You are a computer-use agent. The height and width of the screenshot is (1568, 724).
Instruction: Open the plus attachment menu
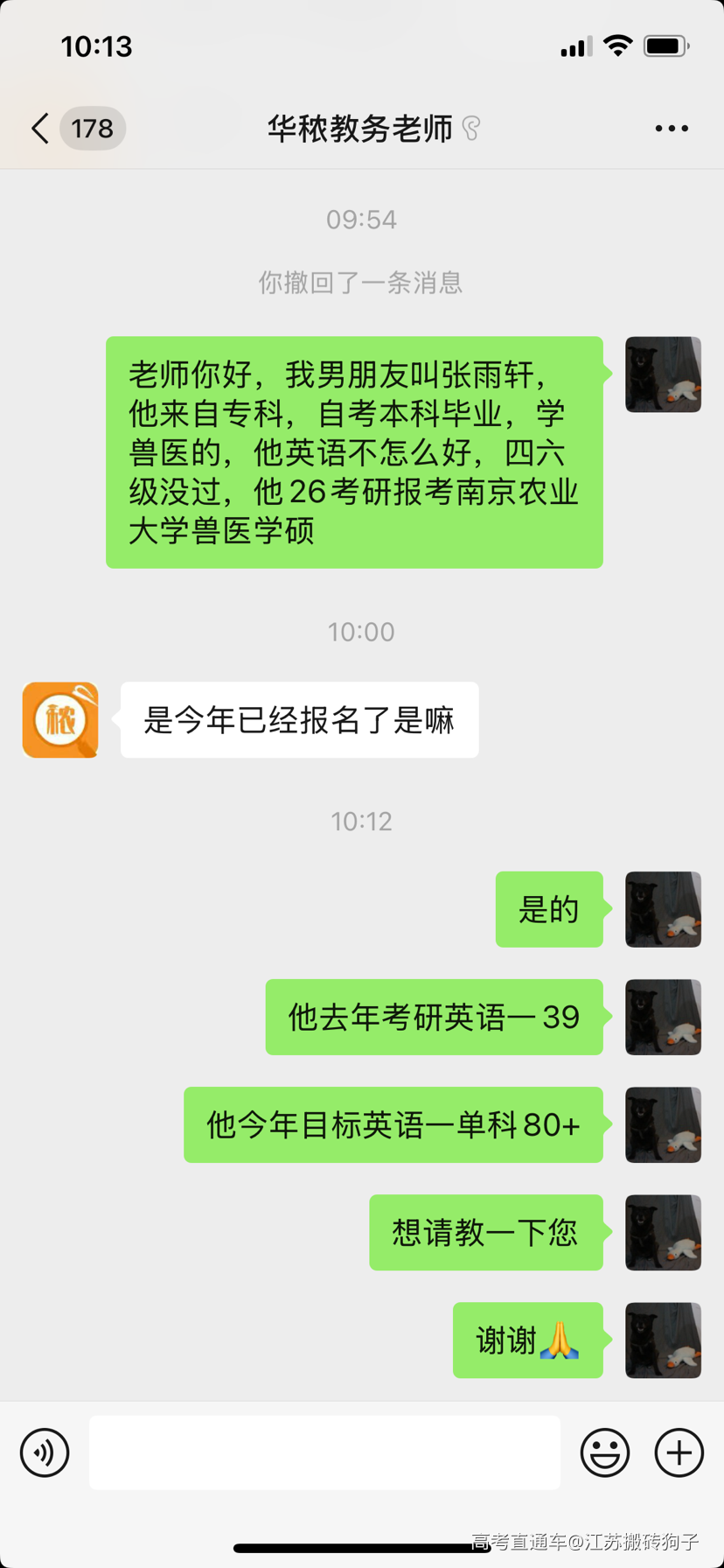tap(679, 1452)
